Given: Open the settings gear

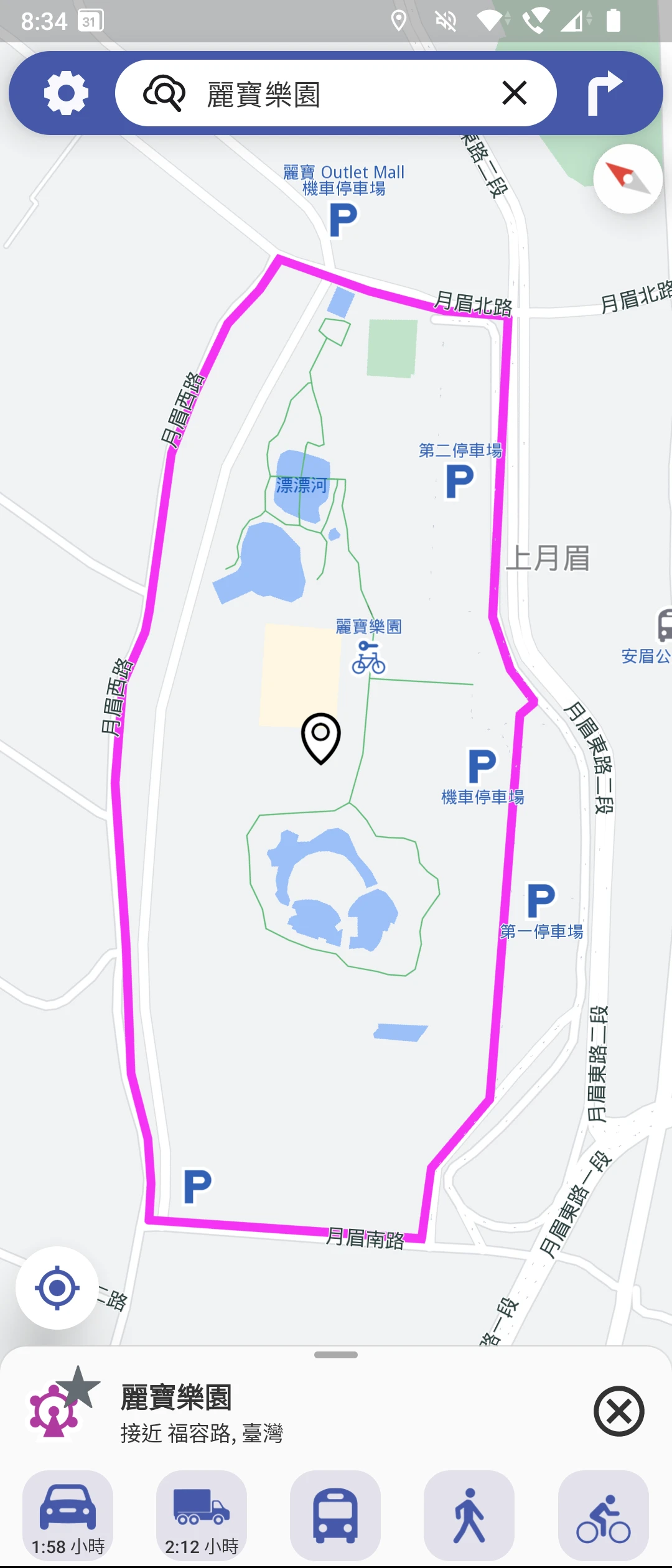Looking at the screenshot, I should (66, 93).
